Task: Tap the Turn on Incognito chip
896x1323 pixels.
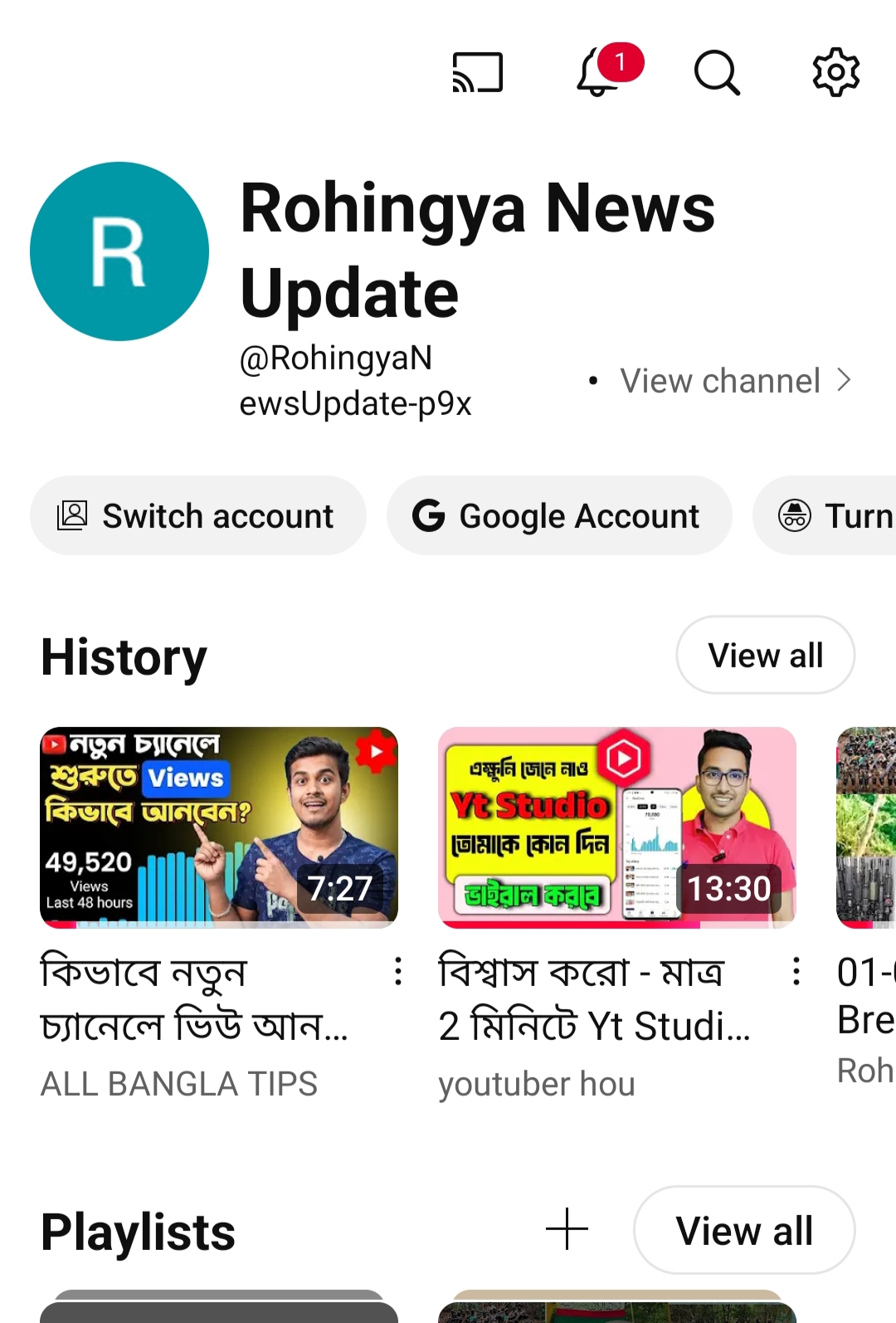Action: 834,515
